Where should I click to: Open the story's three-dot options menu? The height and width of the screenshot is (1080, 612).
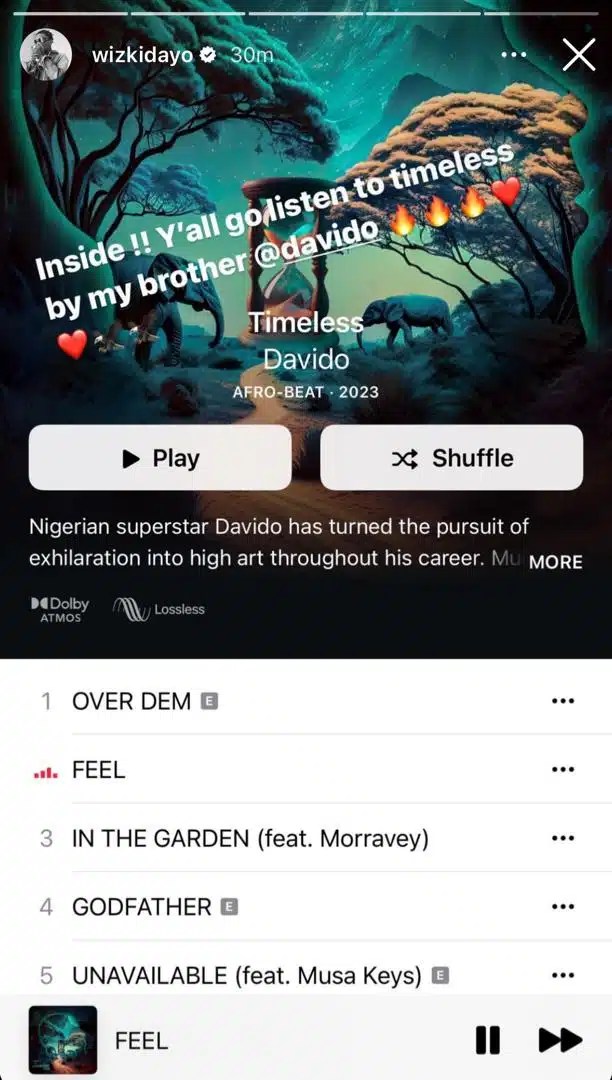[x=514, y=54]
